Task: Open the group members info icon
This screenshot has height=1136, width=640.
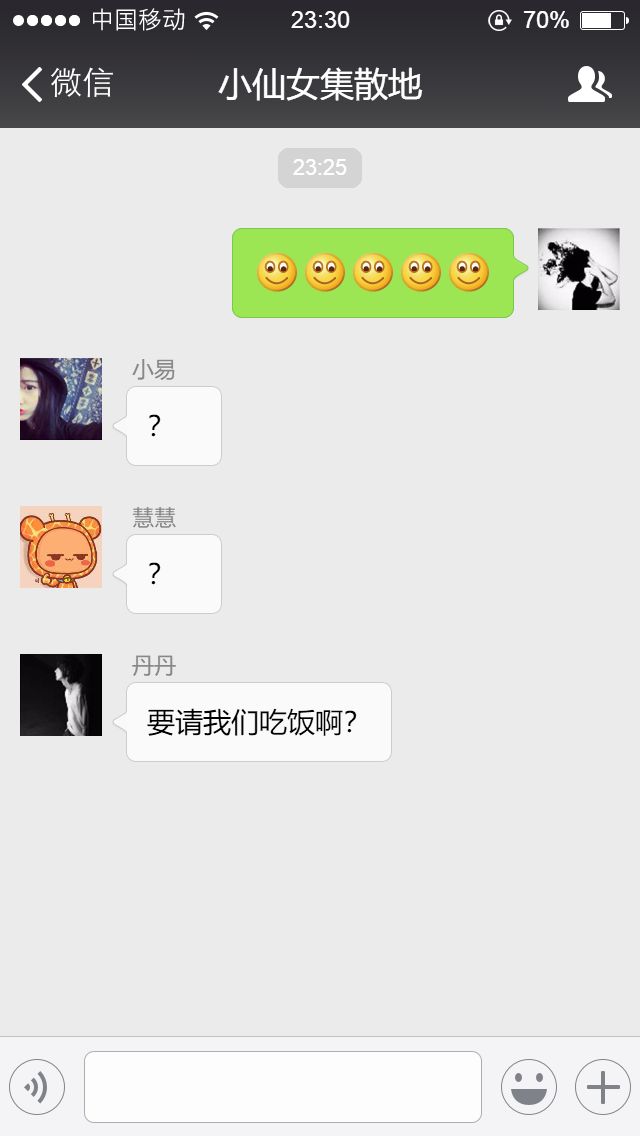Action: point(589,85)
